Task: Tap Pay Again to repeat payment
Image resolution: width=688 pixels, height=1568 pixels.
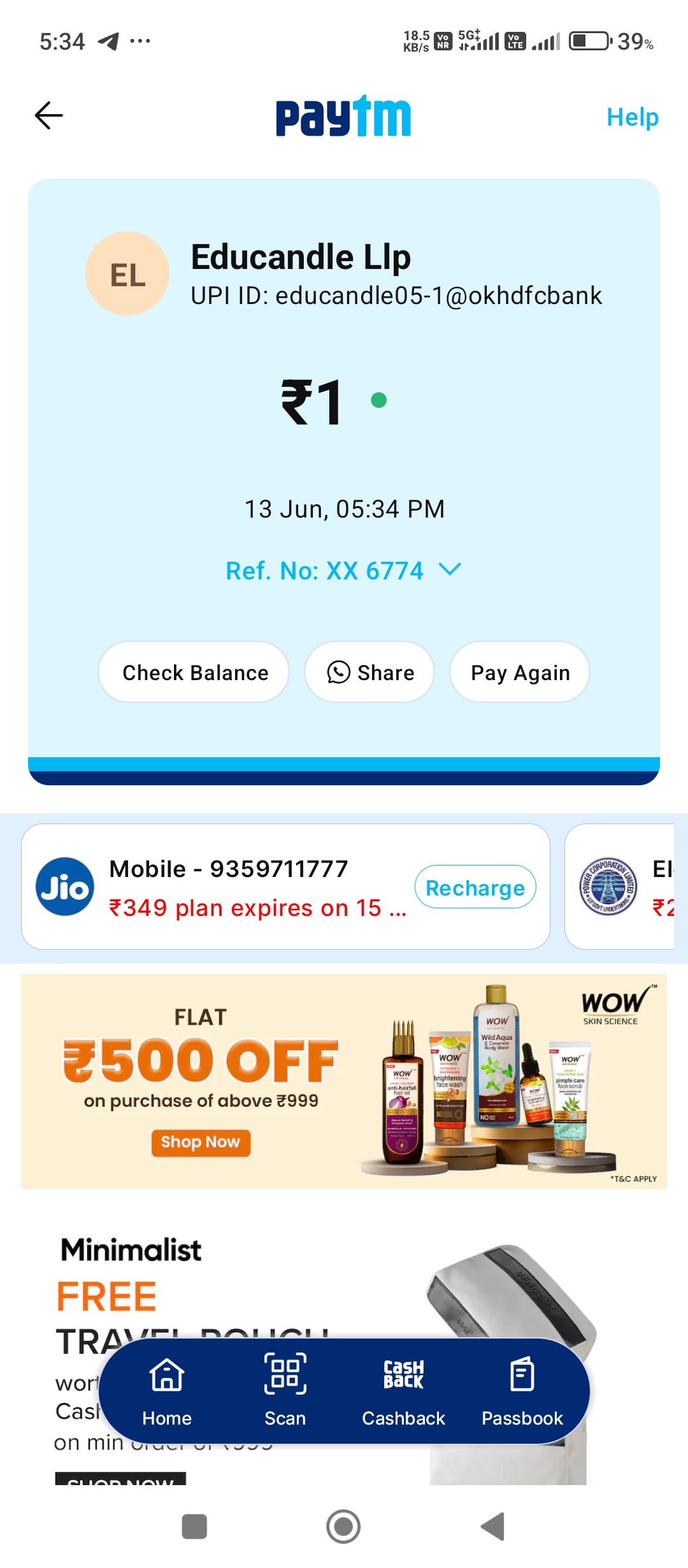Action: (520, 672)
